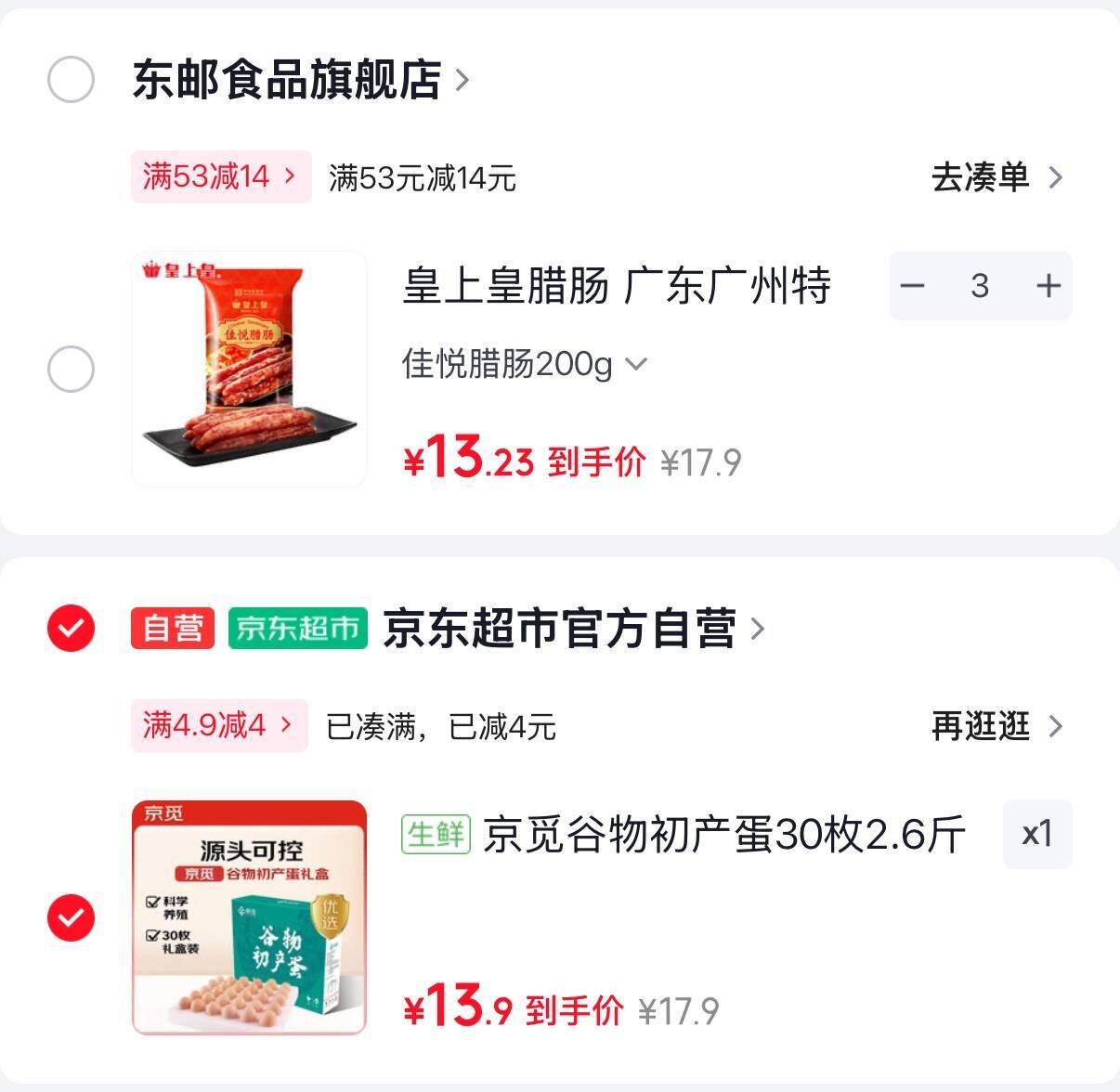
Task: Open the 皇上皇腊肠 product image
Action: click(x=249, y=369)
